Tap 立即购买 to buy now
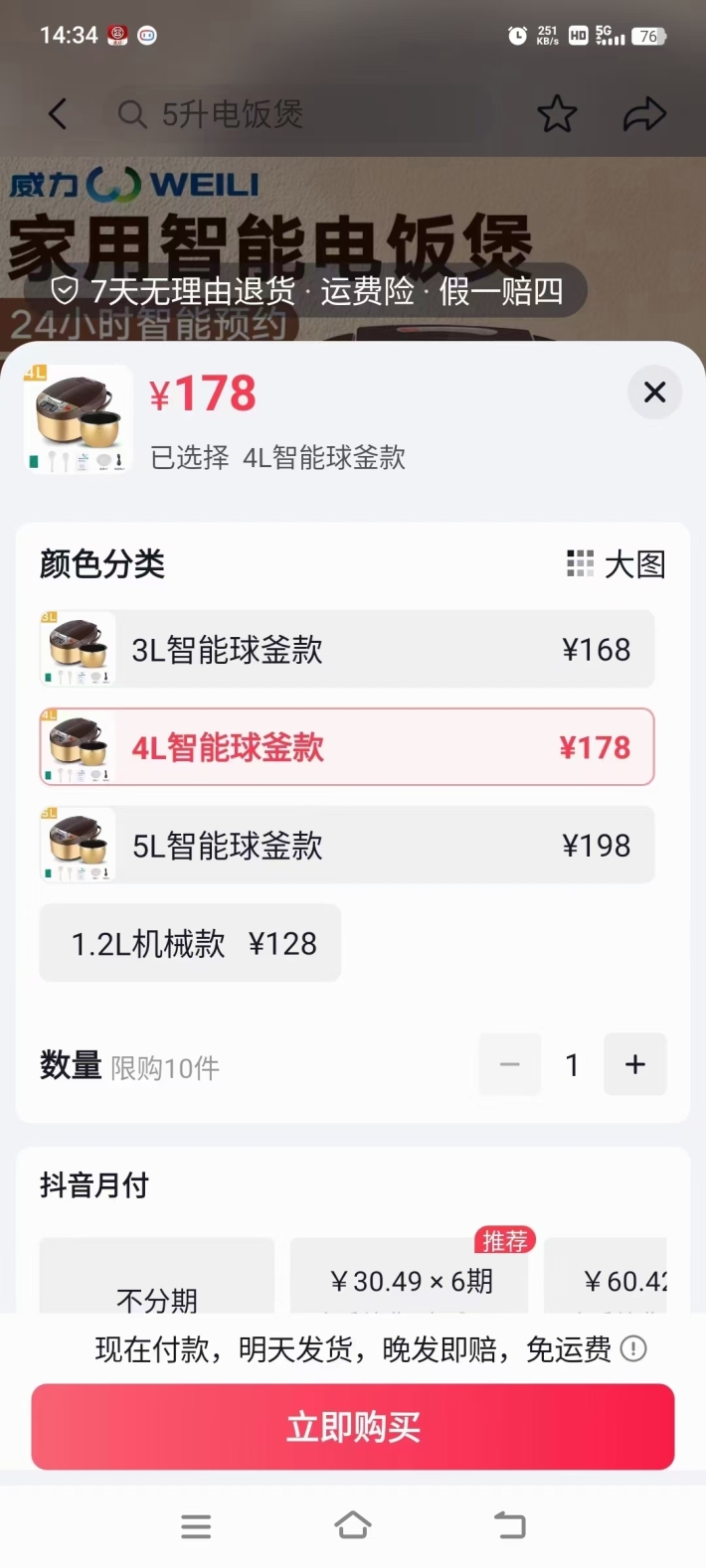706x1568 pixels. click(x=353, y=1427)
